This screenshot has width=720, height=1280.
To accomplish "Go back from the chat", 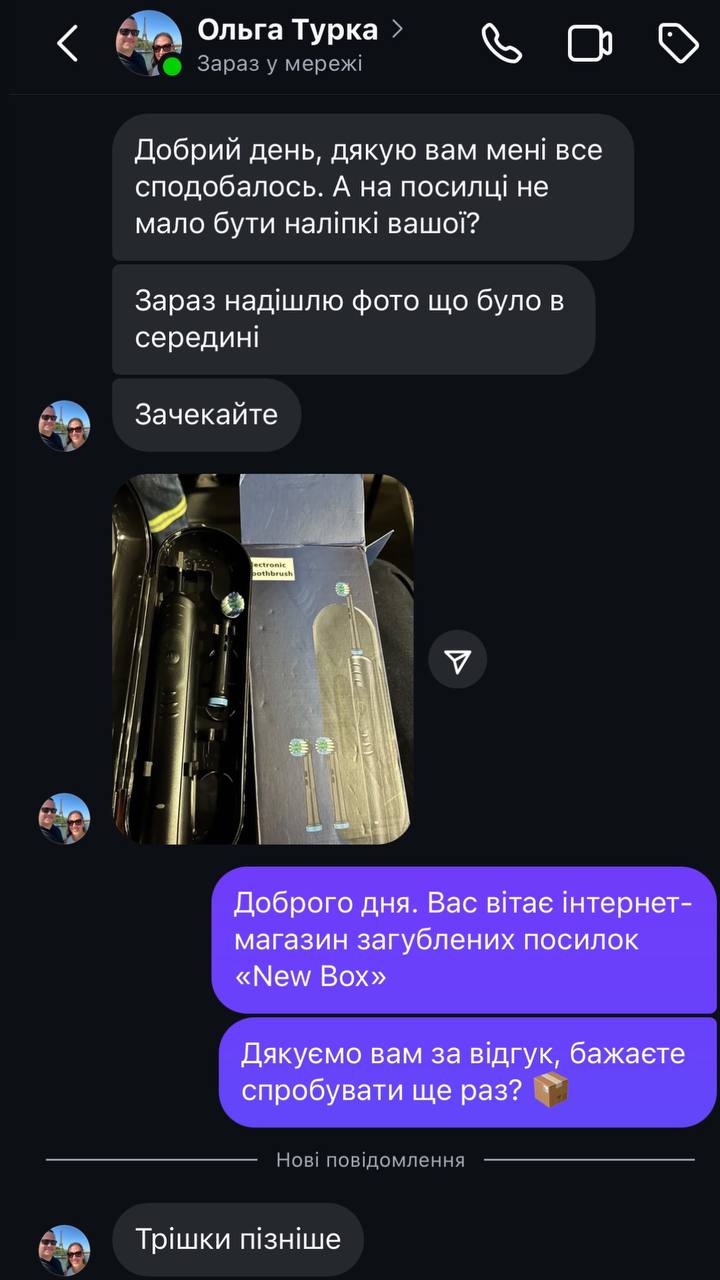I will click(67, 44).
